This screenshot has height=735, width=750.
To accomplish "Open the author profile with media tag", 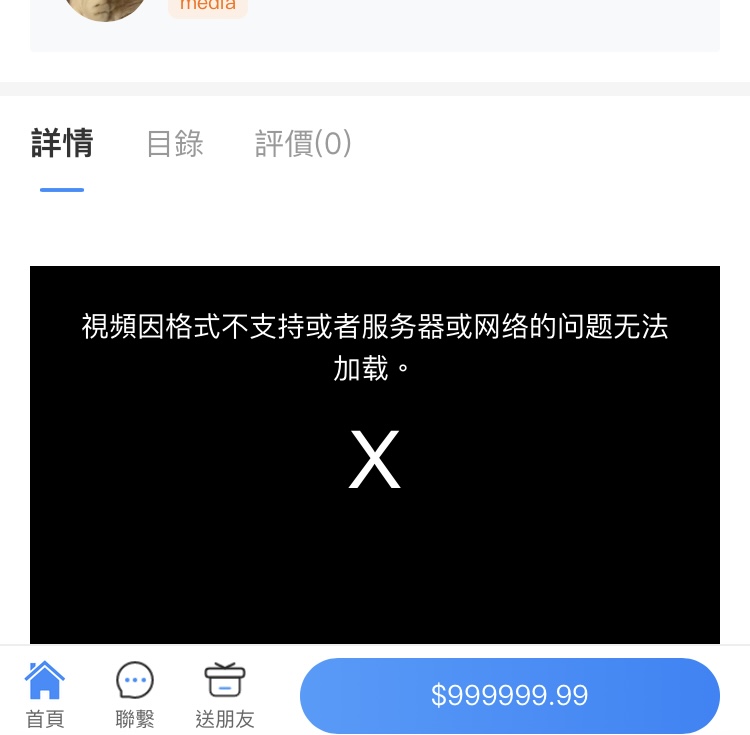I will pyautogui.click(x=105, y=8).
